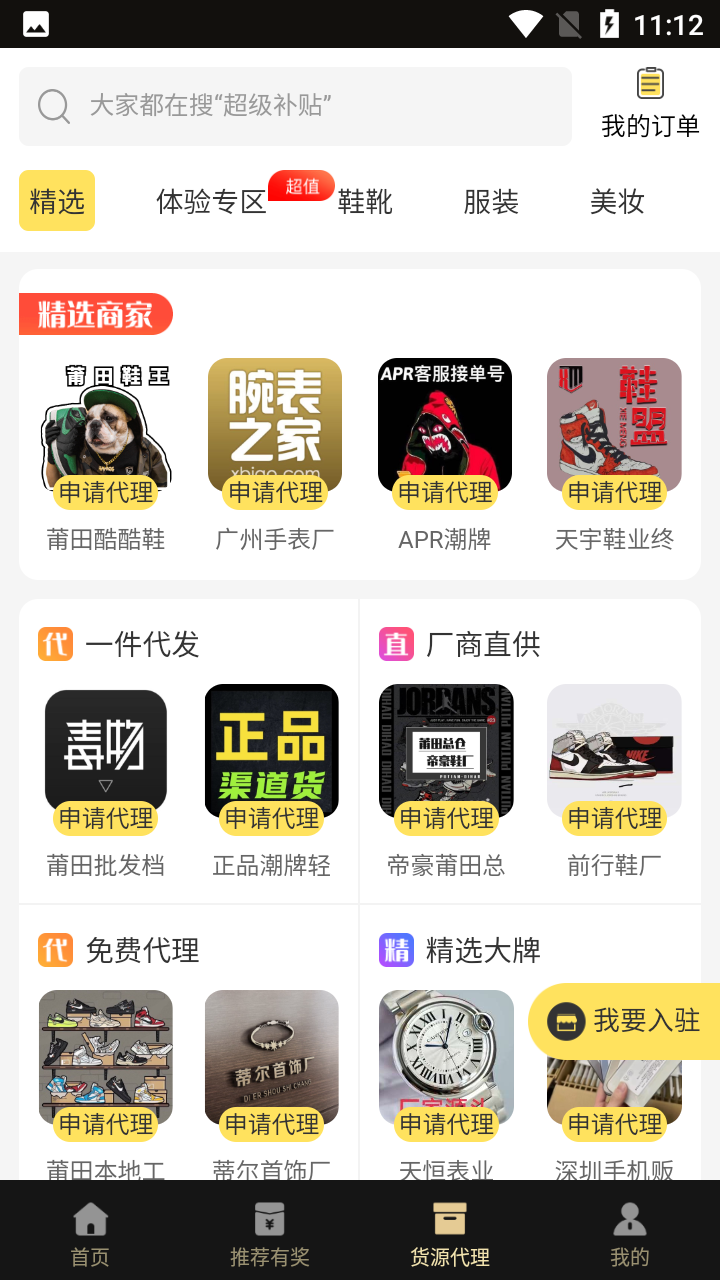Switch to the 鞋靴 category tab
This screenshot has width=720, height=1280.
pos(364,202)
